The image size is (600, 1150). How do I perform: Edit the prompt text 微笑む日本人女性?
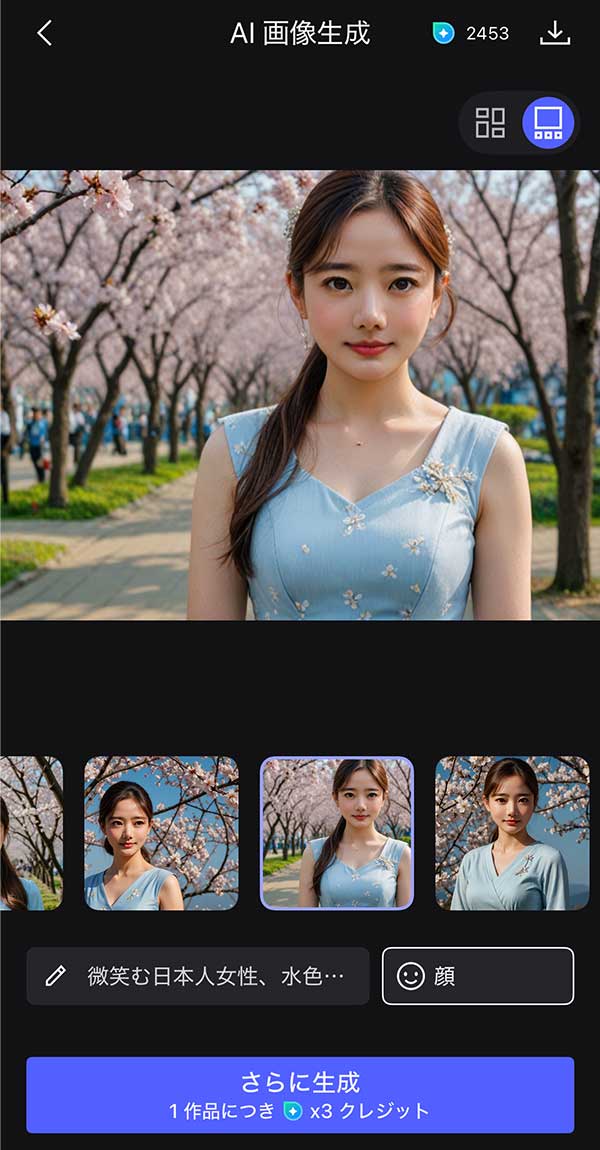click(x=198, y=976)
